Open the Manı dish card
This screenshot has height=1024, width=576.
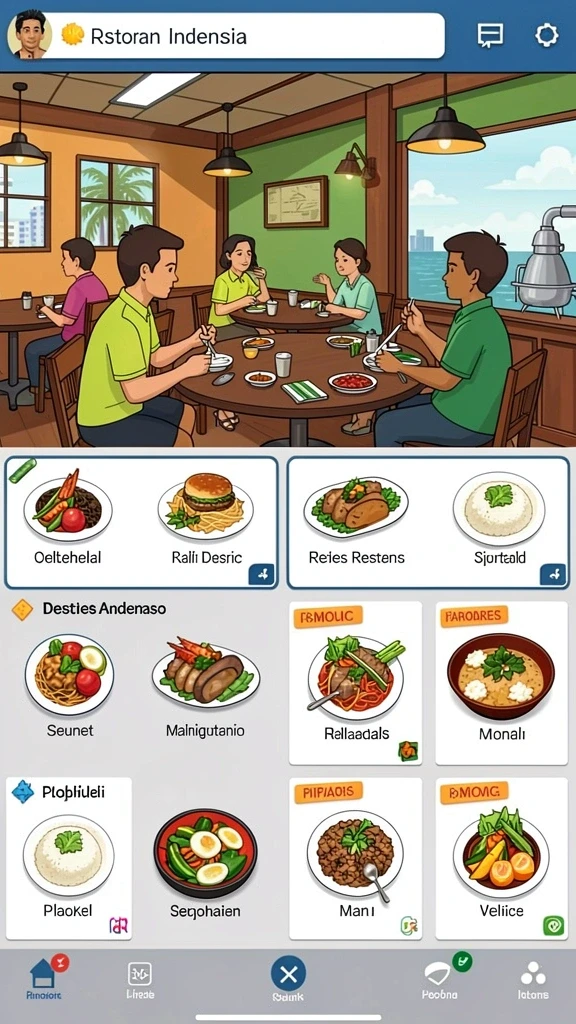355,859
